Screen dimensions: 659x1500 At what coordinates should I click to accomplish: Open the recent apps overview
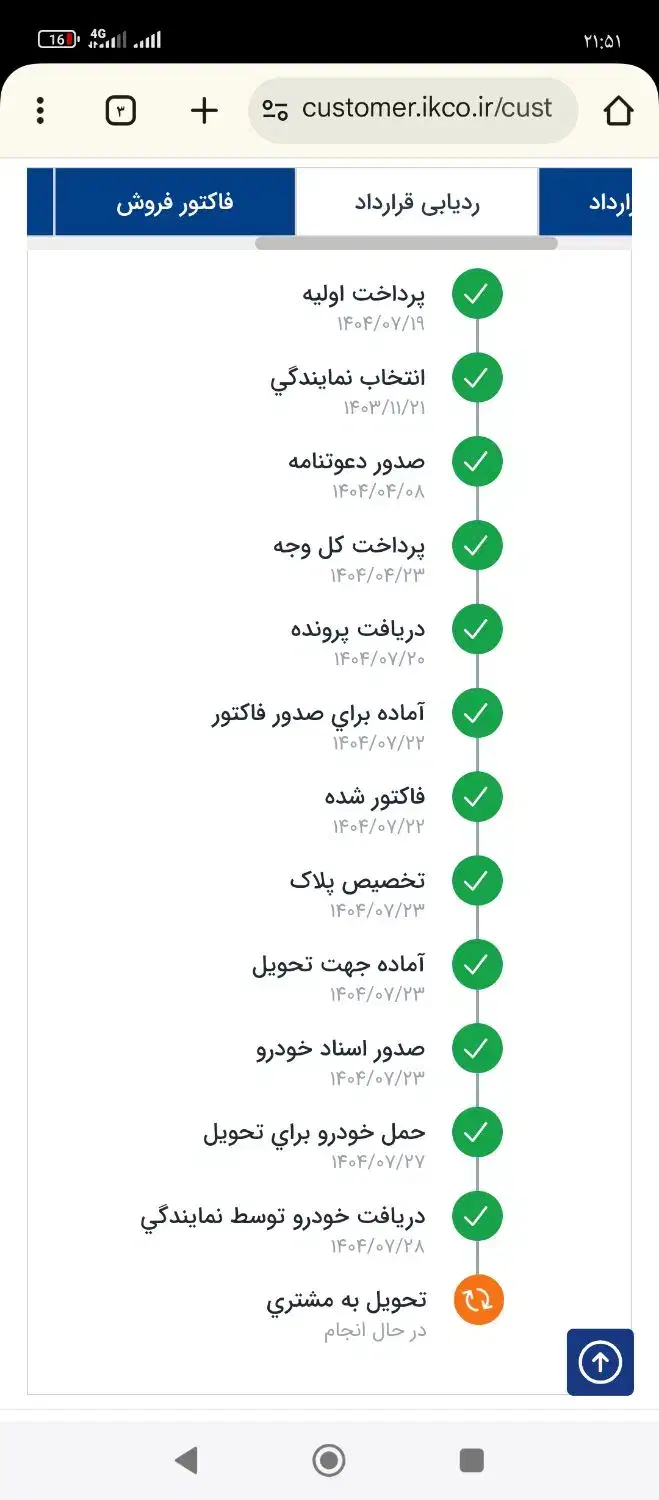pyautogui.click(x=472, y=1460)
